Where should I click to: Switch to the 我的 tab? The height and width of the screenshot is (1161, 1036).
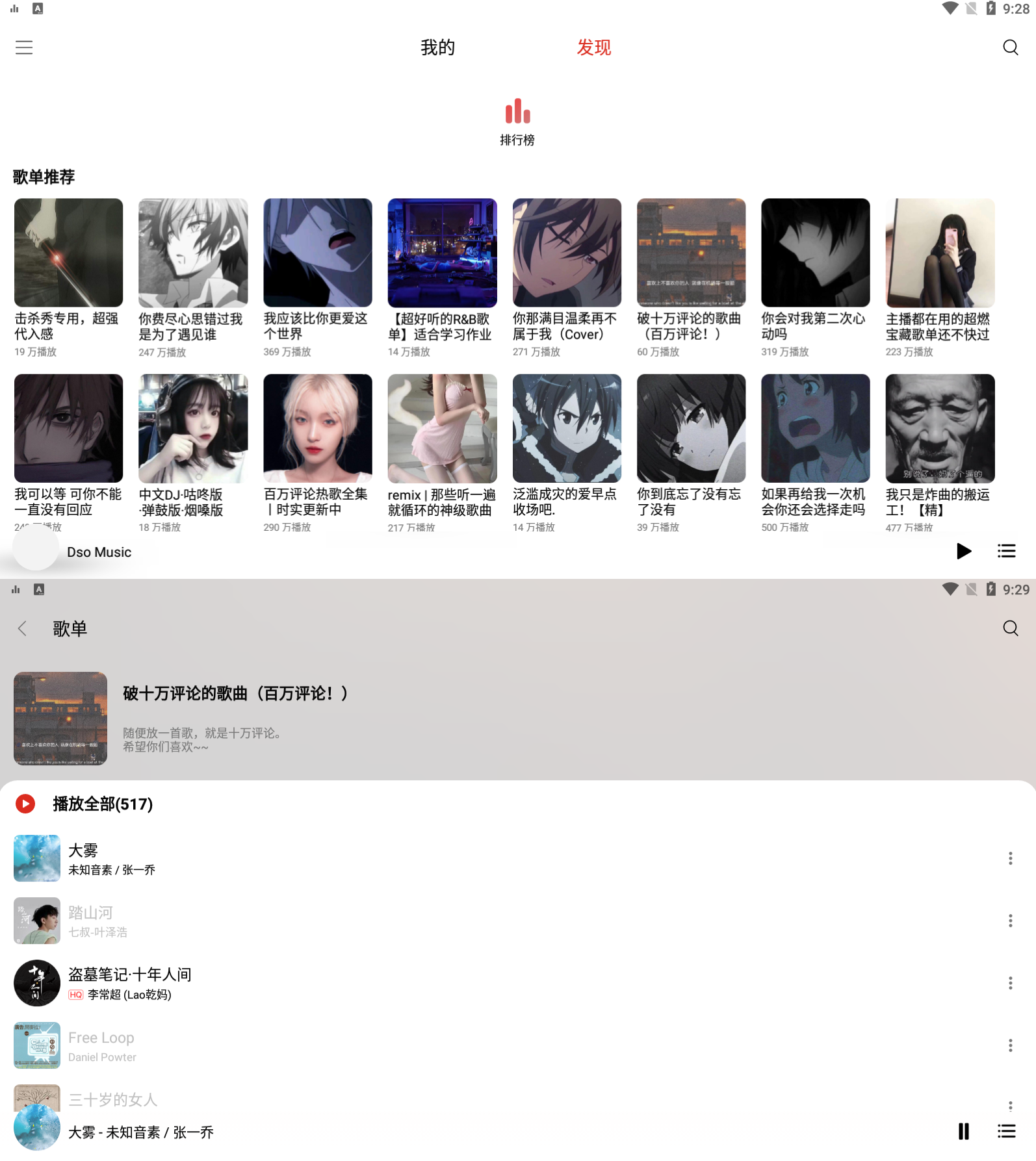point(437,47)
